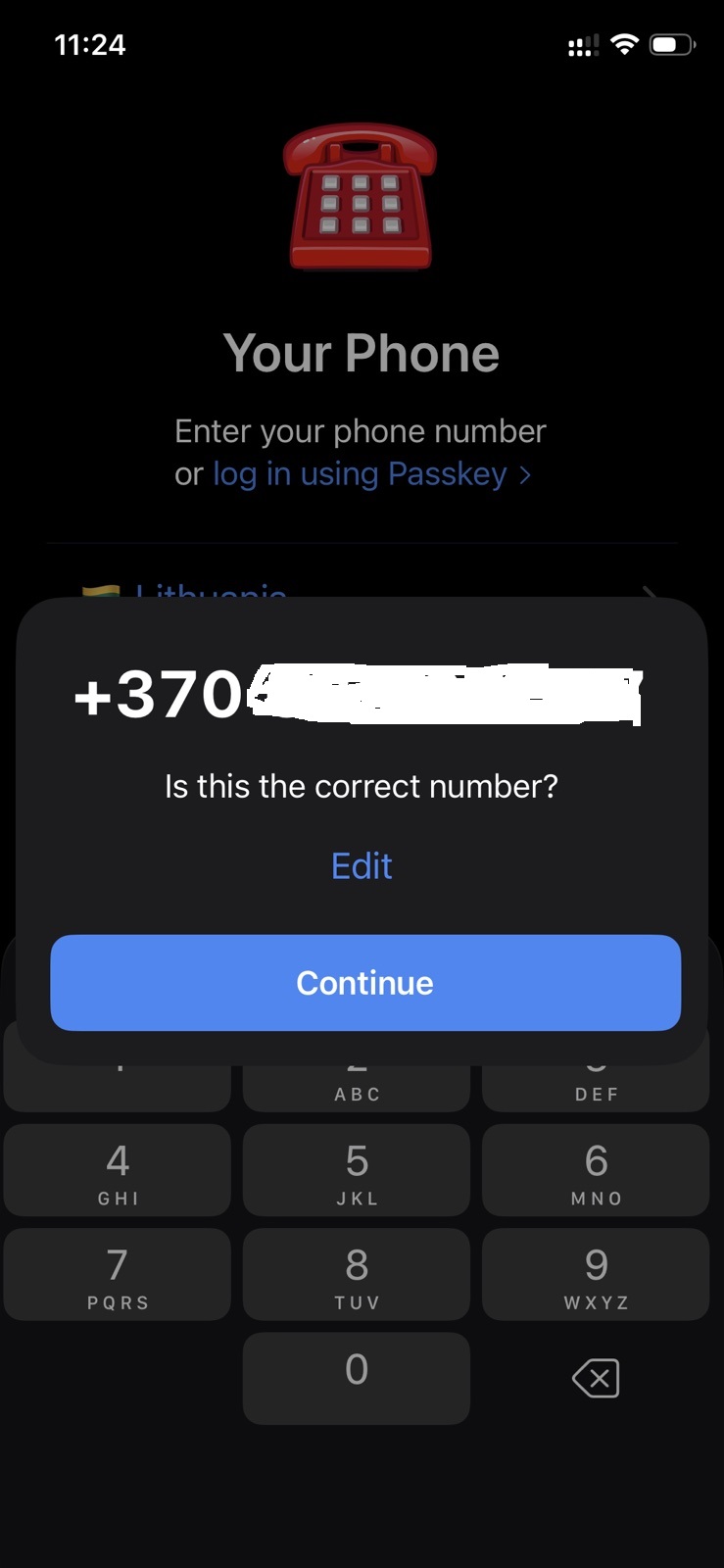724x1568 pixels.
Task: Enter digit 8 on the keypad
Action: tap(357, 1275)
